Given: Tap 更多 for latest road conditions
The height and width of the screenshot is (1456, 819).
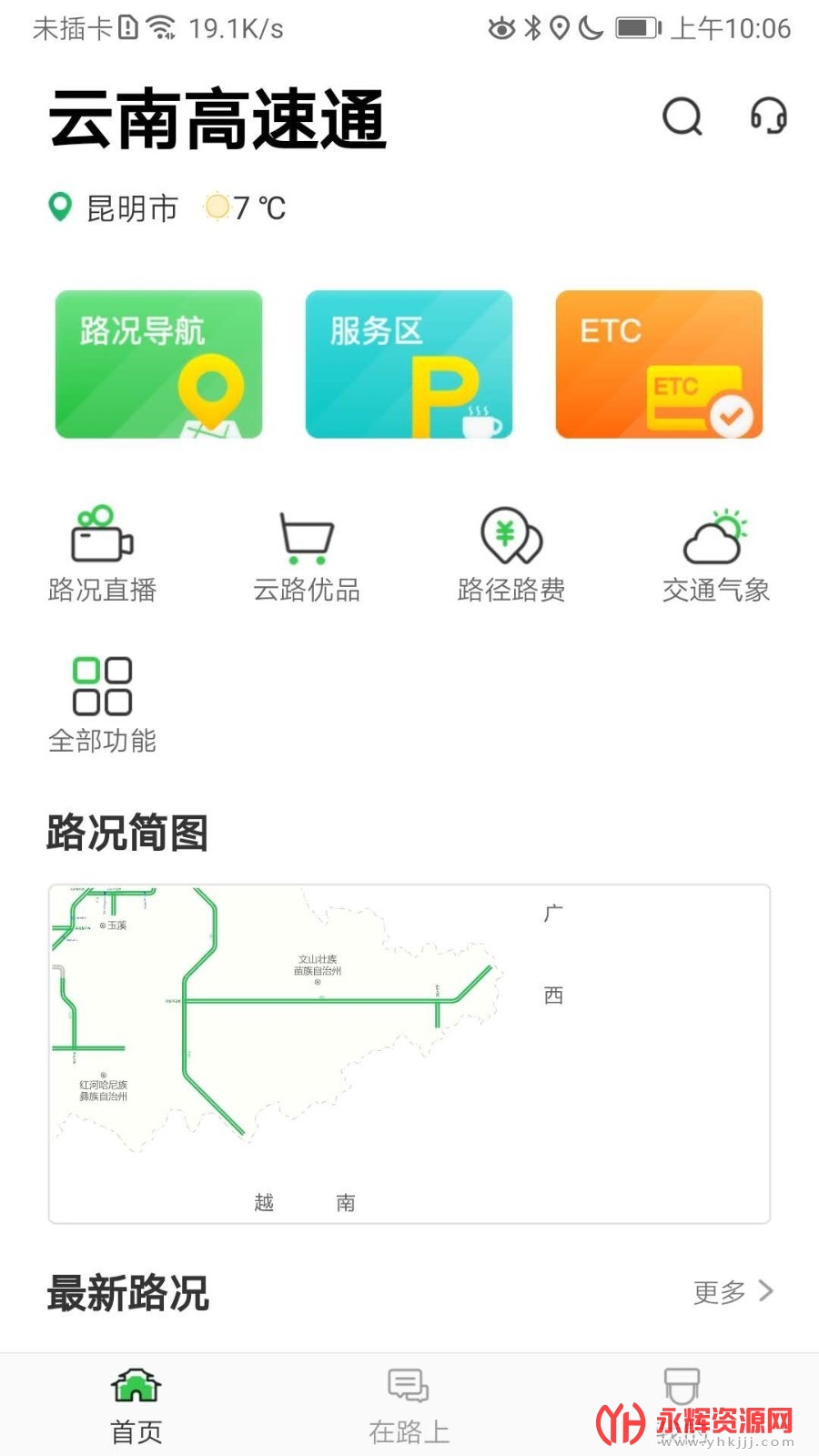Looking at the screenshot, I should coord(733,1291).
